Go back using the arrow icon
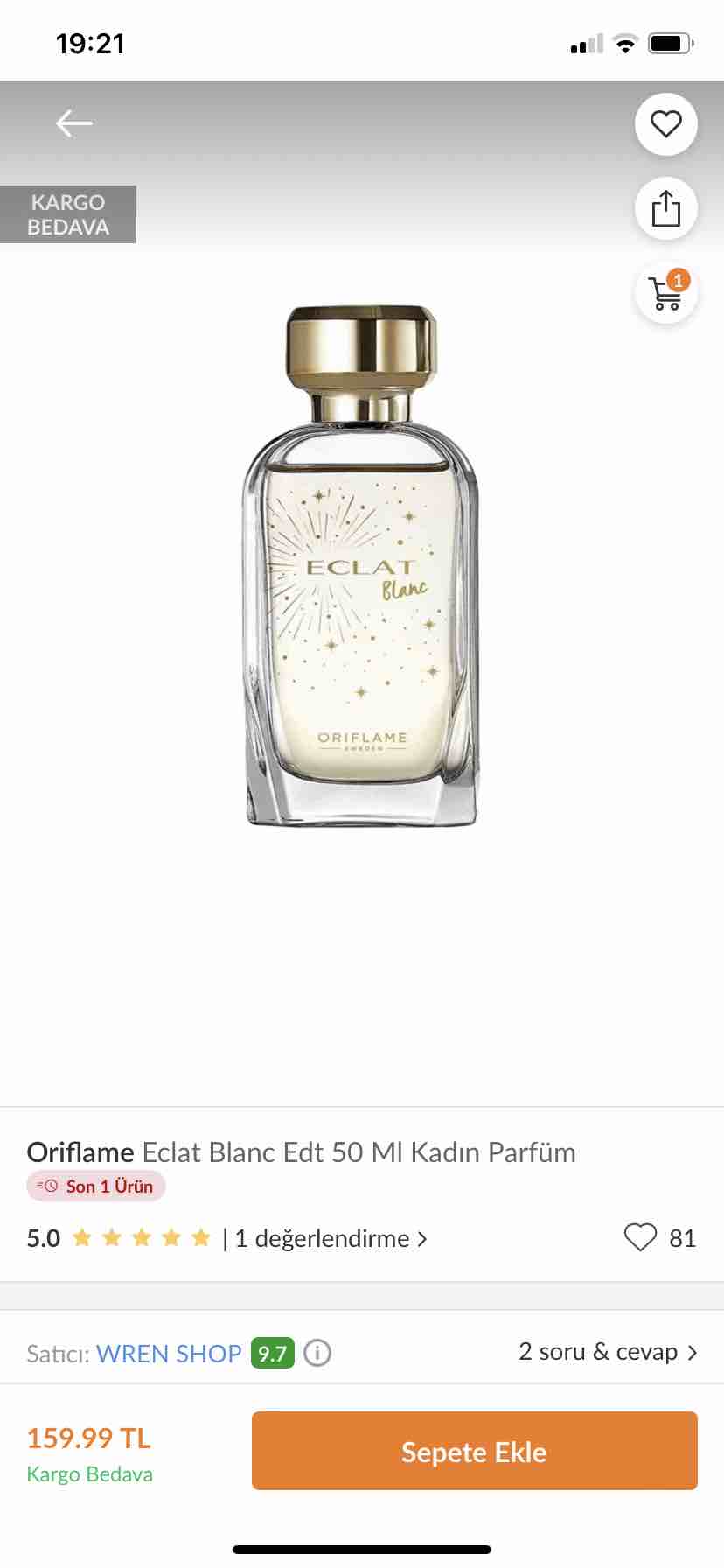724x1568 pixels. [74, 123]
